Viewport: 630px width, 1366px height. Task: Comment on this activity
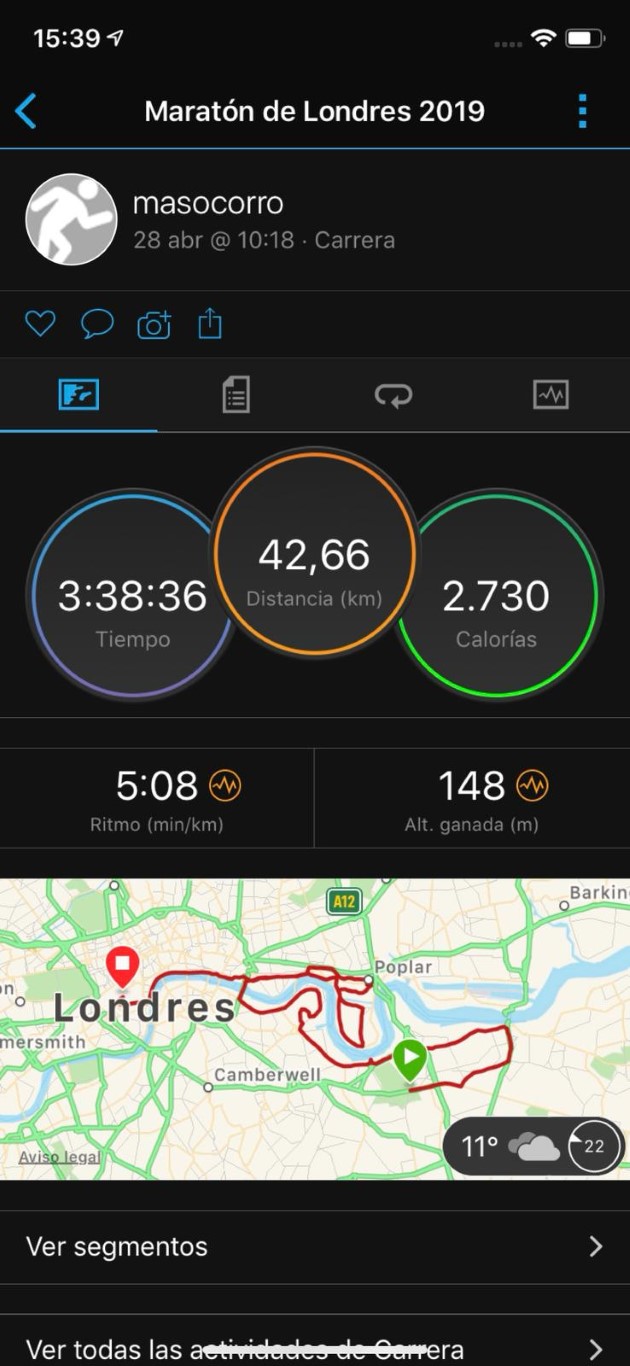point(97,324)
